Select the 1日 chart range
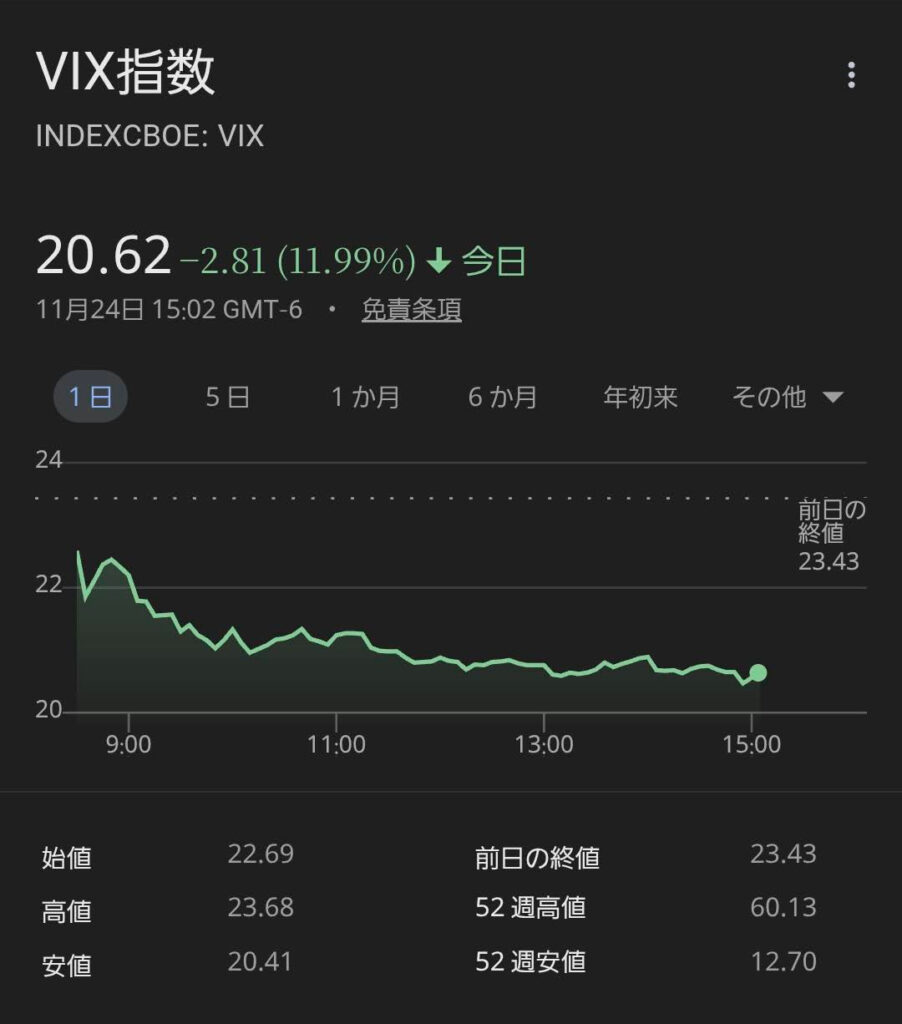The width and height of the screenshot is (902, 1024). coord(90,397)
